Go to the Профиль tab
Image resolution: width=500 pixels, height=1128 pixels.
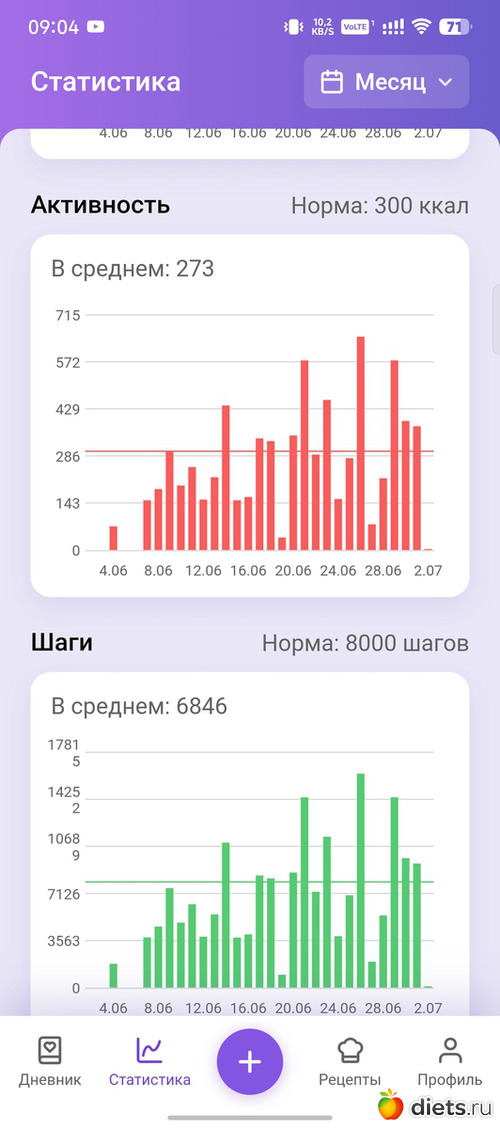tap(450, 1061)
